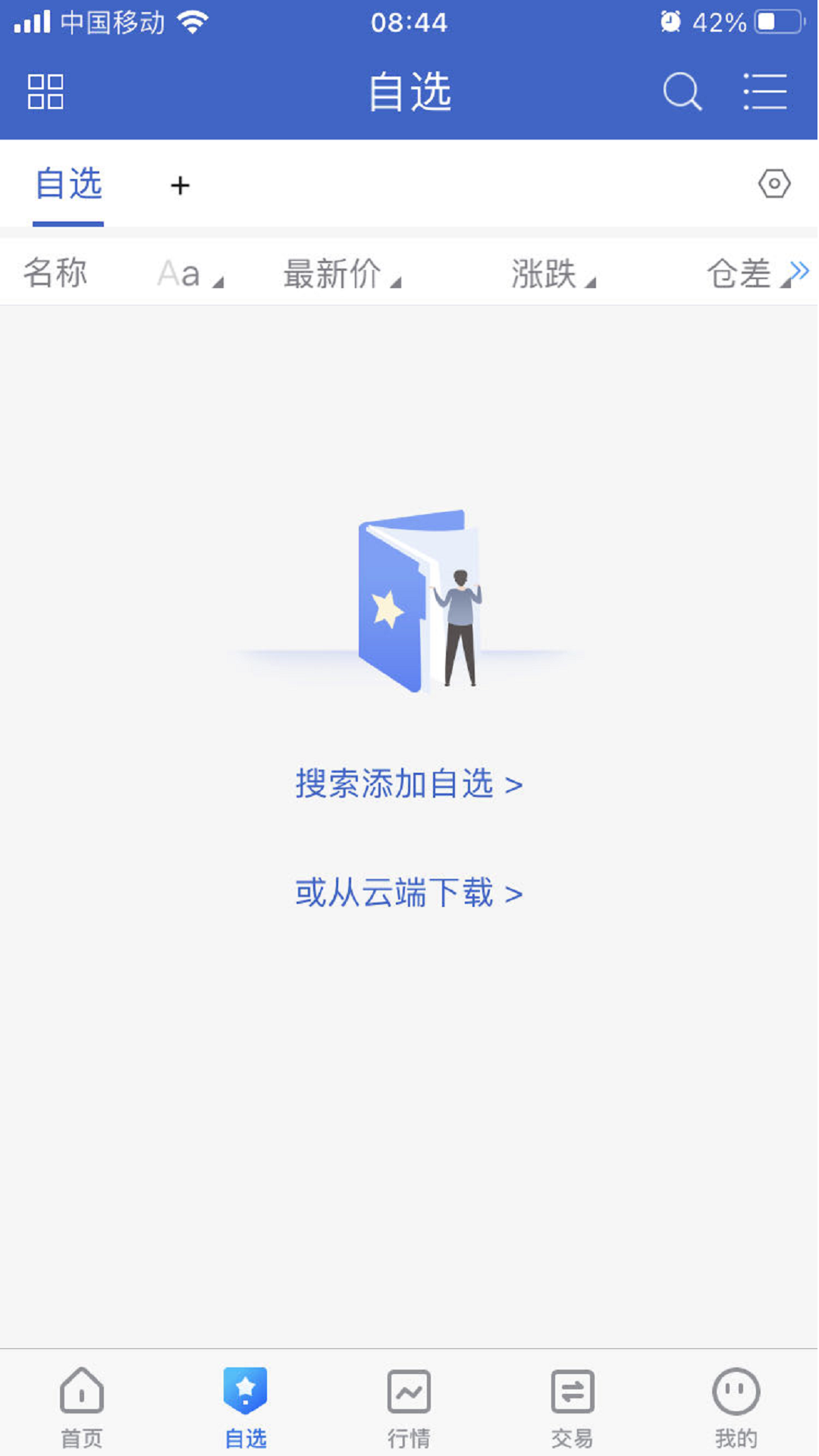Select 自选 in bottom navigation

tap(245, 1407)
